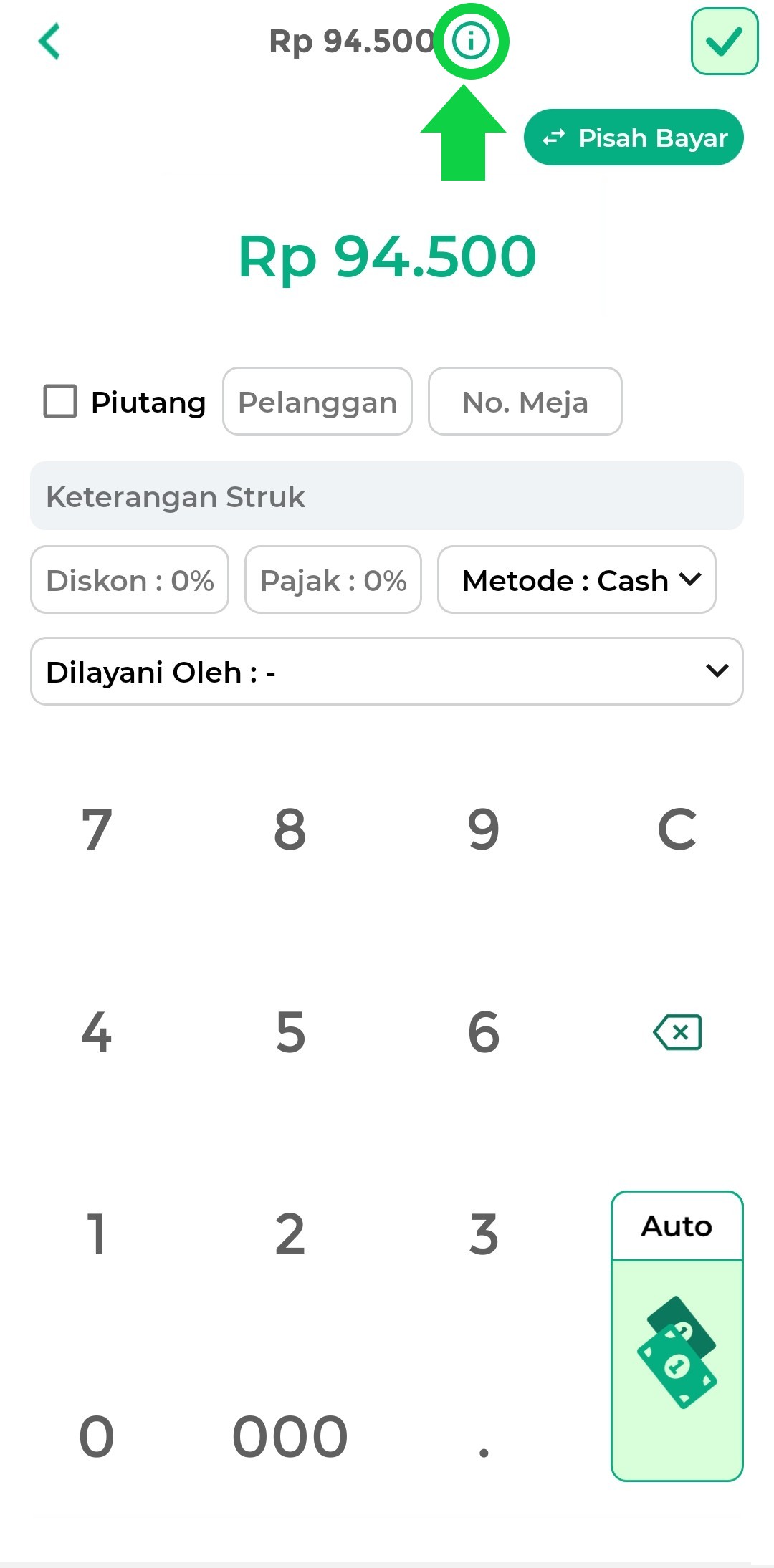Tap number 7 on the keypad
This screenshot has width=774, height=1568.
(x=97, y=829)
